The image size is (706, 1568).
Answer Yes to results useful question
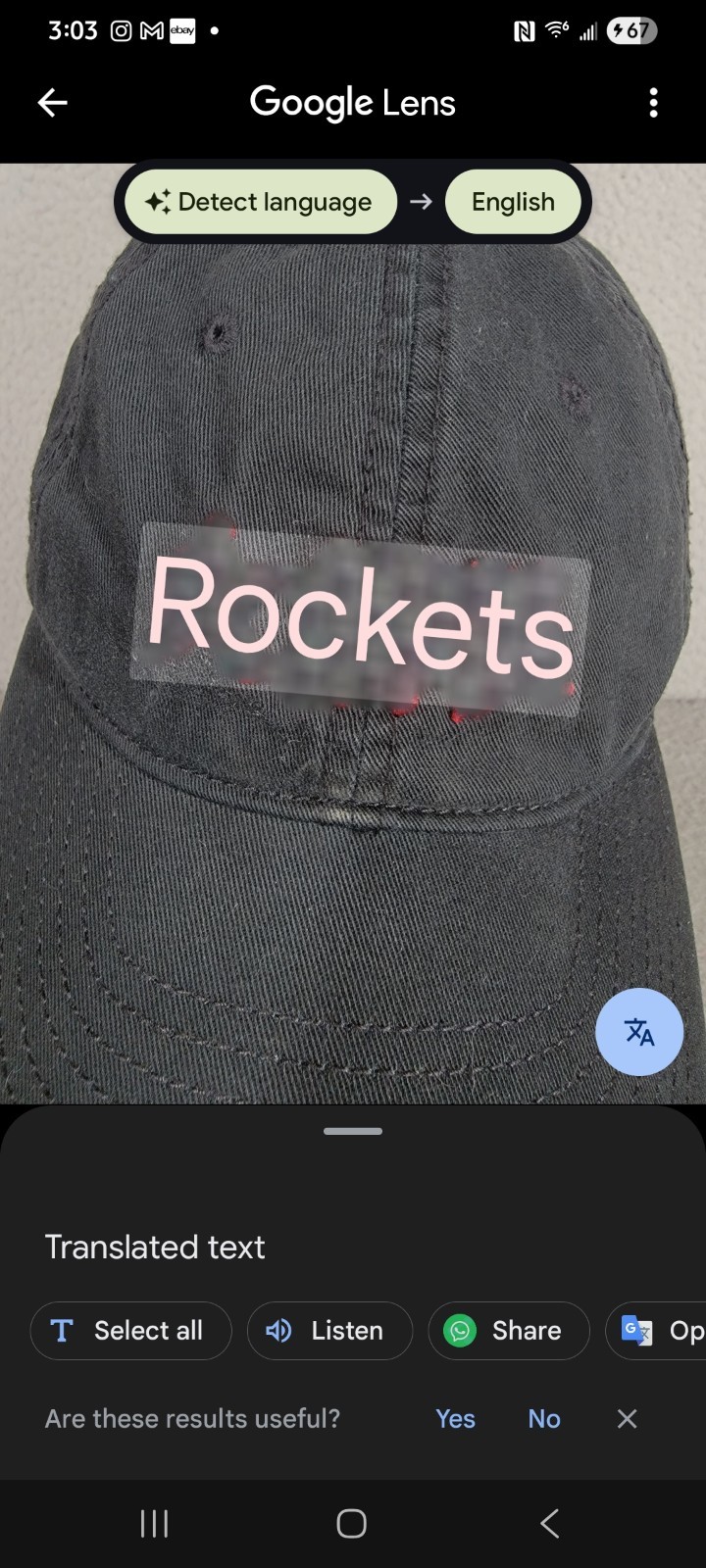455,1418
